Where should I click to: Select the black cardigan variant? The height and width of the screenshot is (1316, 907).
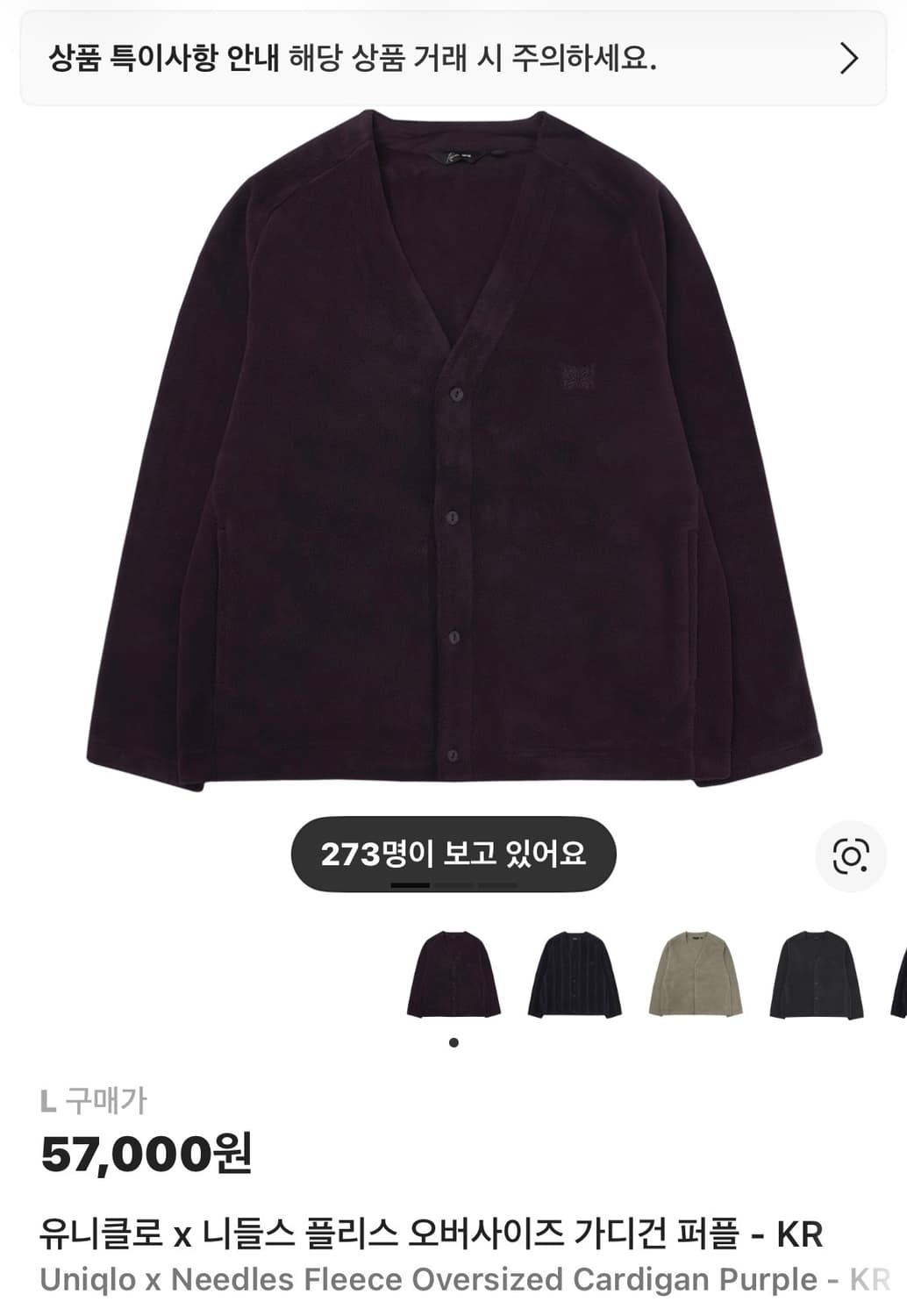tap(817, 980)
